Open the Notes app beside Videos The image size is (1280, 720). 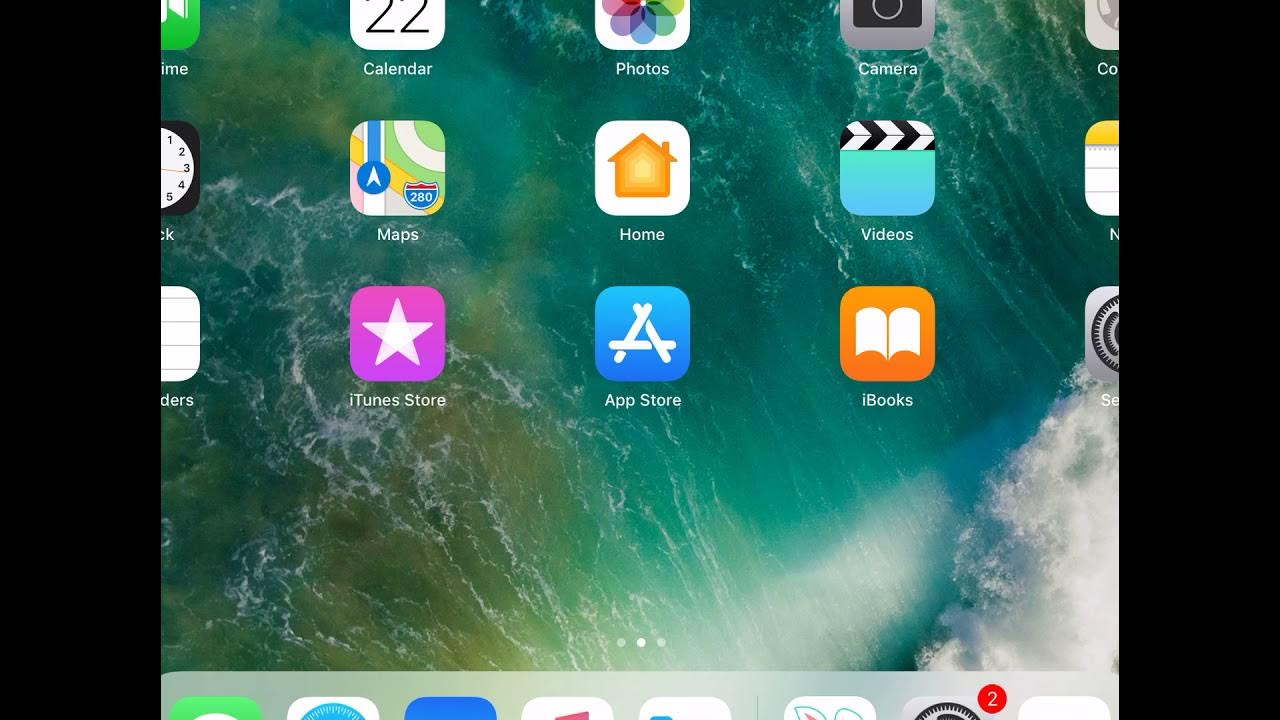1102,168
